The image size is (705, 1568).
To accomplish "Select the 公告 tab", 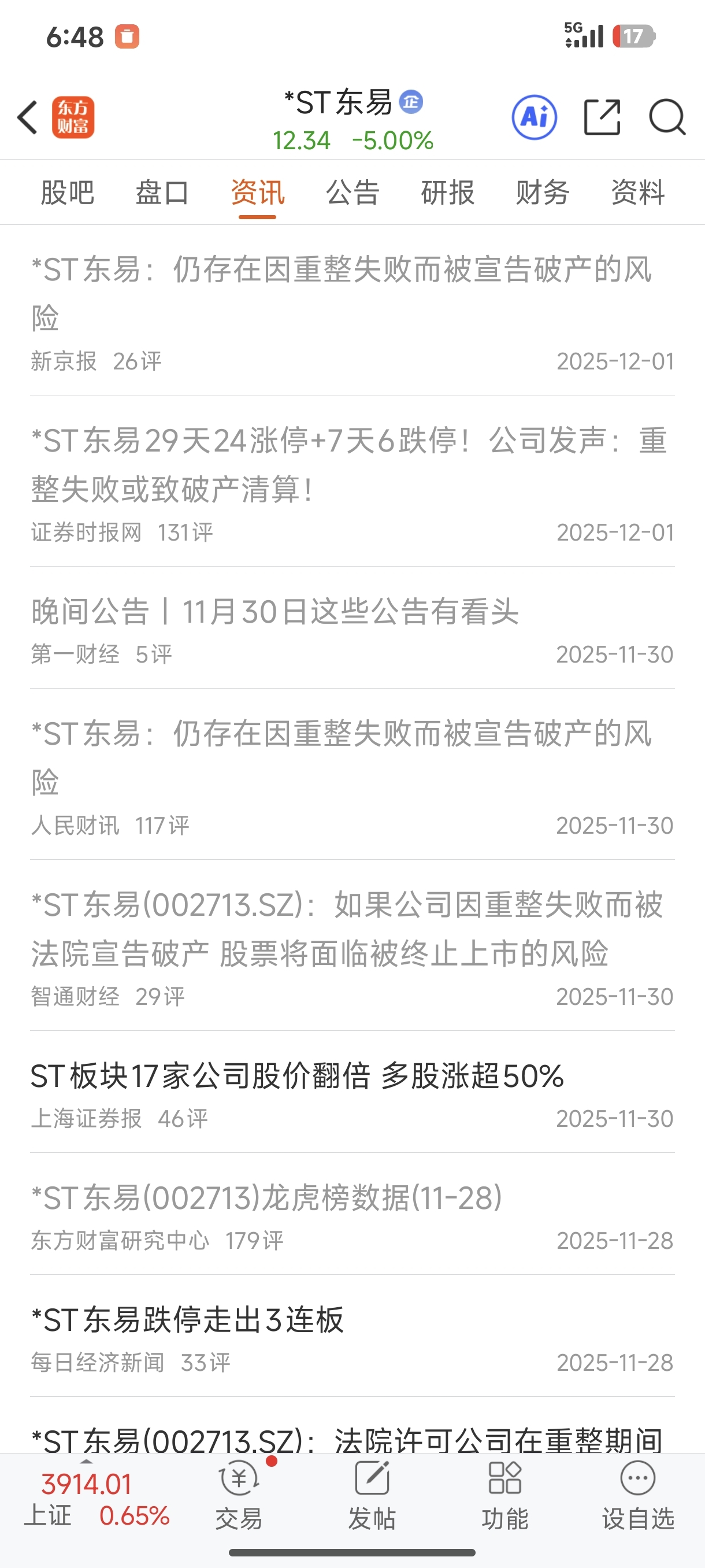I will [x=353, y=193].
